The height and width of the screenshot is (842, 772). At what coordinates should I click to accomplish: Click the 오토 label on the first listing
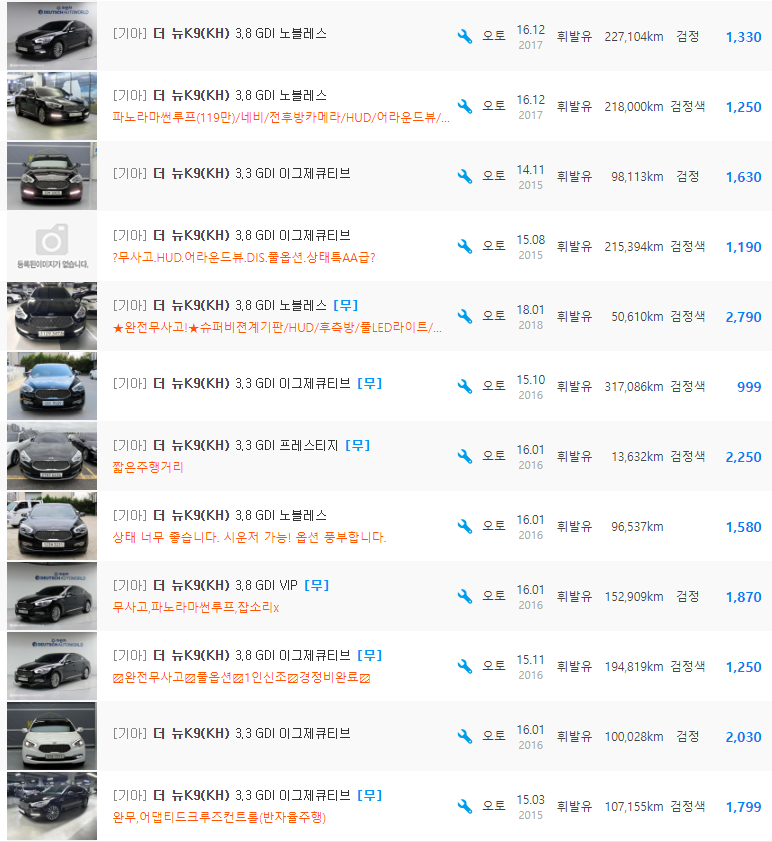tap(492, 36)
